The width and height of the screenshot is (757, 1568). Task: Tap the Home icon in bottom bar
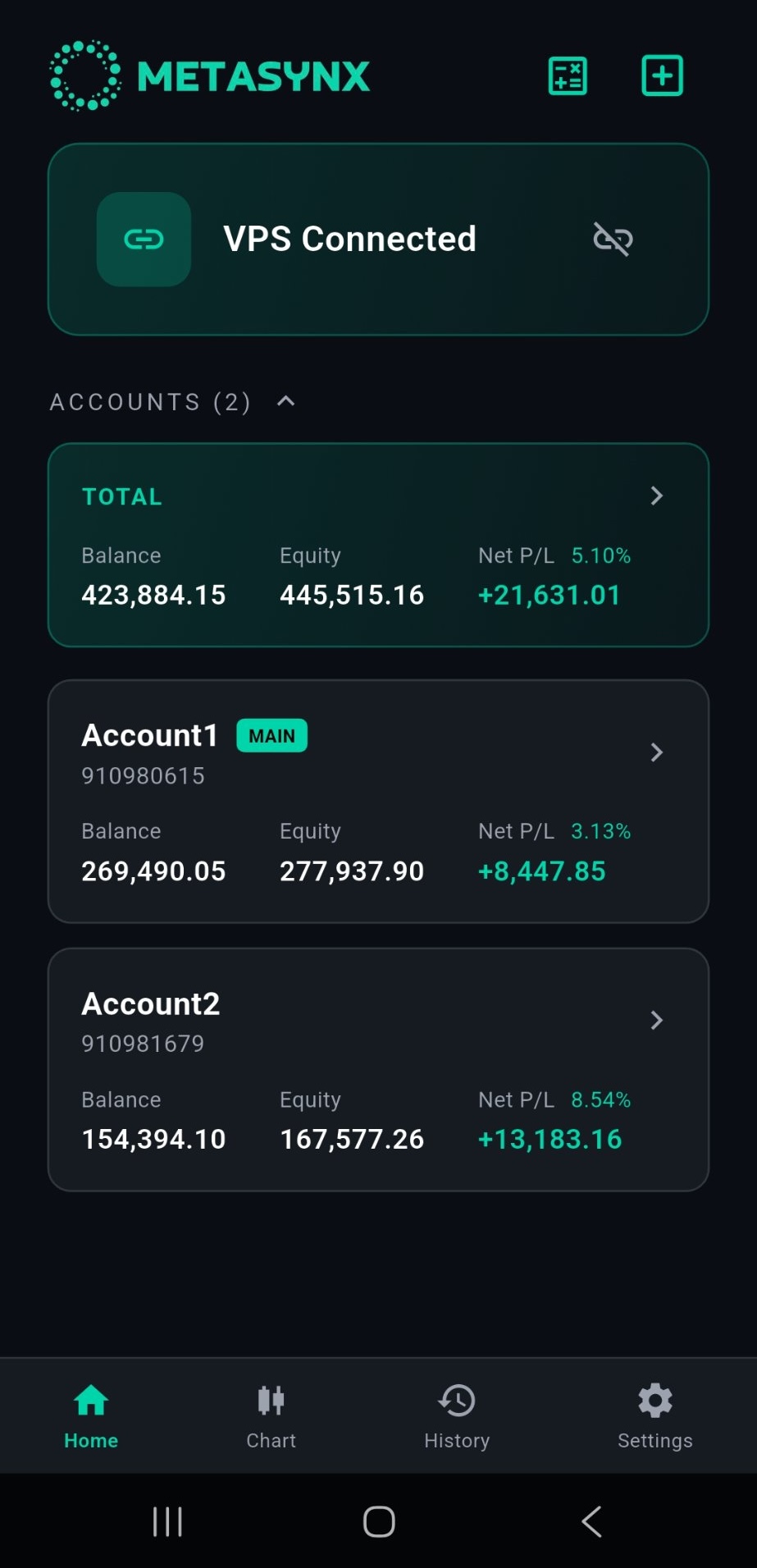(90, 1399)
